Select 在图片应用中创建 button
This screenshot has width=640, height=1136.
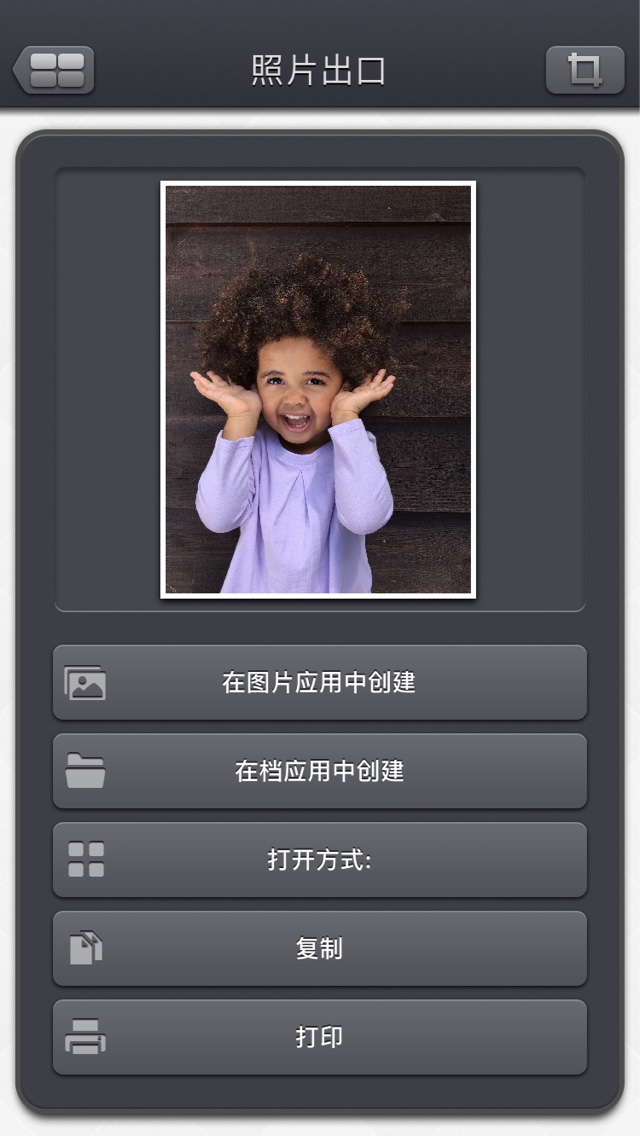(320, 682)
